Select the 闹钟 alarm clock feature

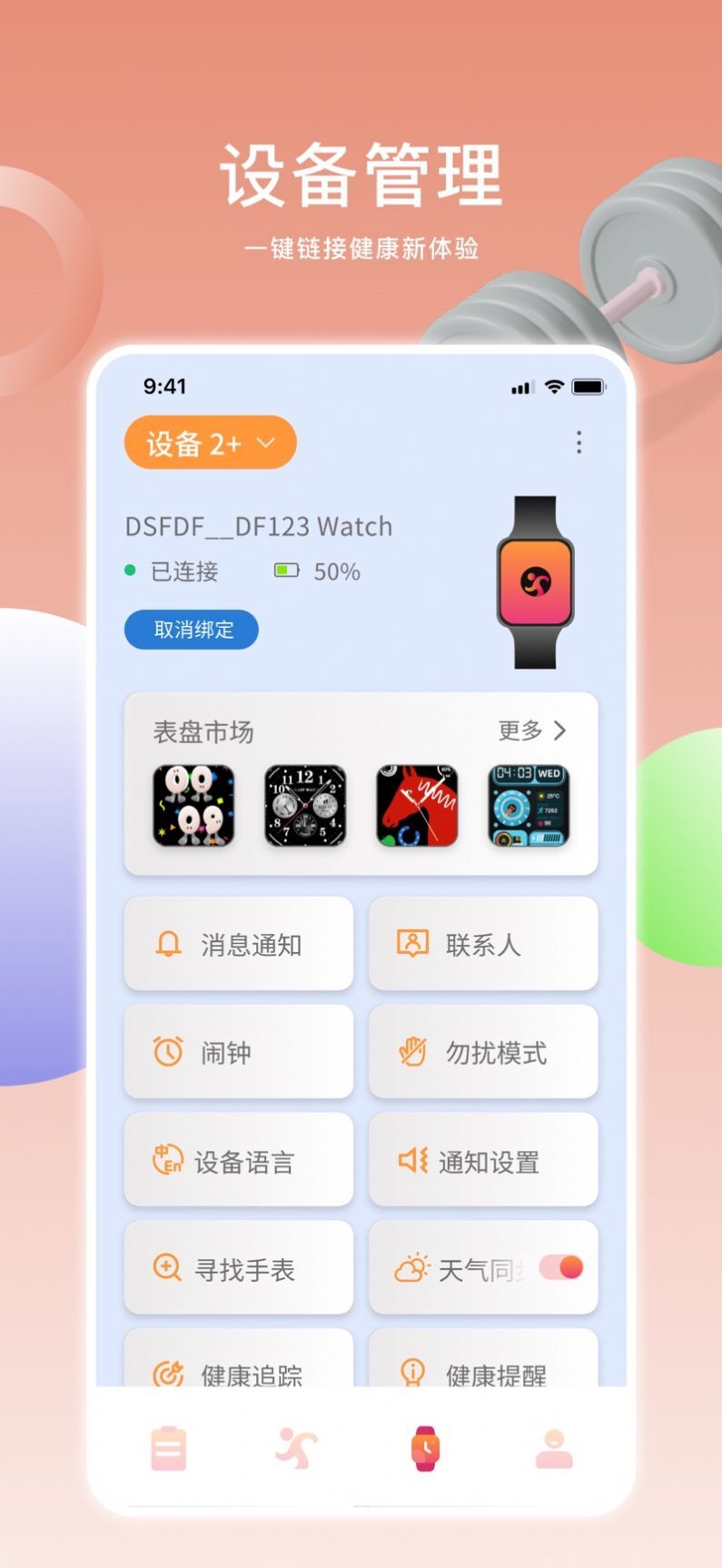coord(238,1053)
